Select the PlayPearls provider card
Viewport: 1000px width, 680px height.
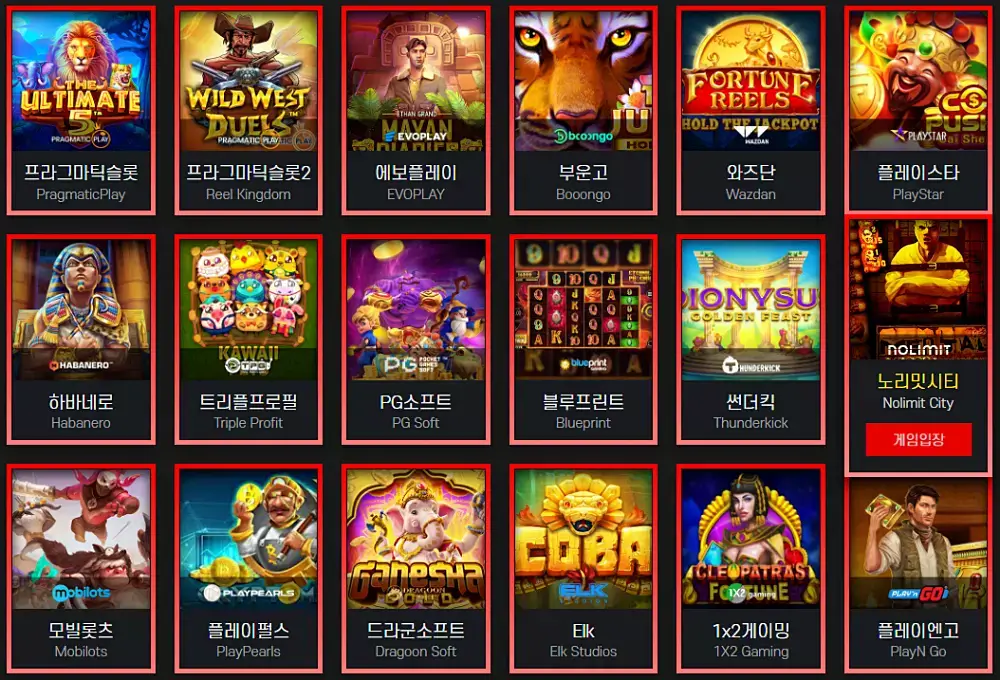pos(249,568)
